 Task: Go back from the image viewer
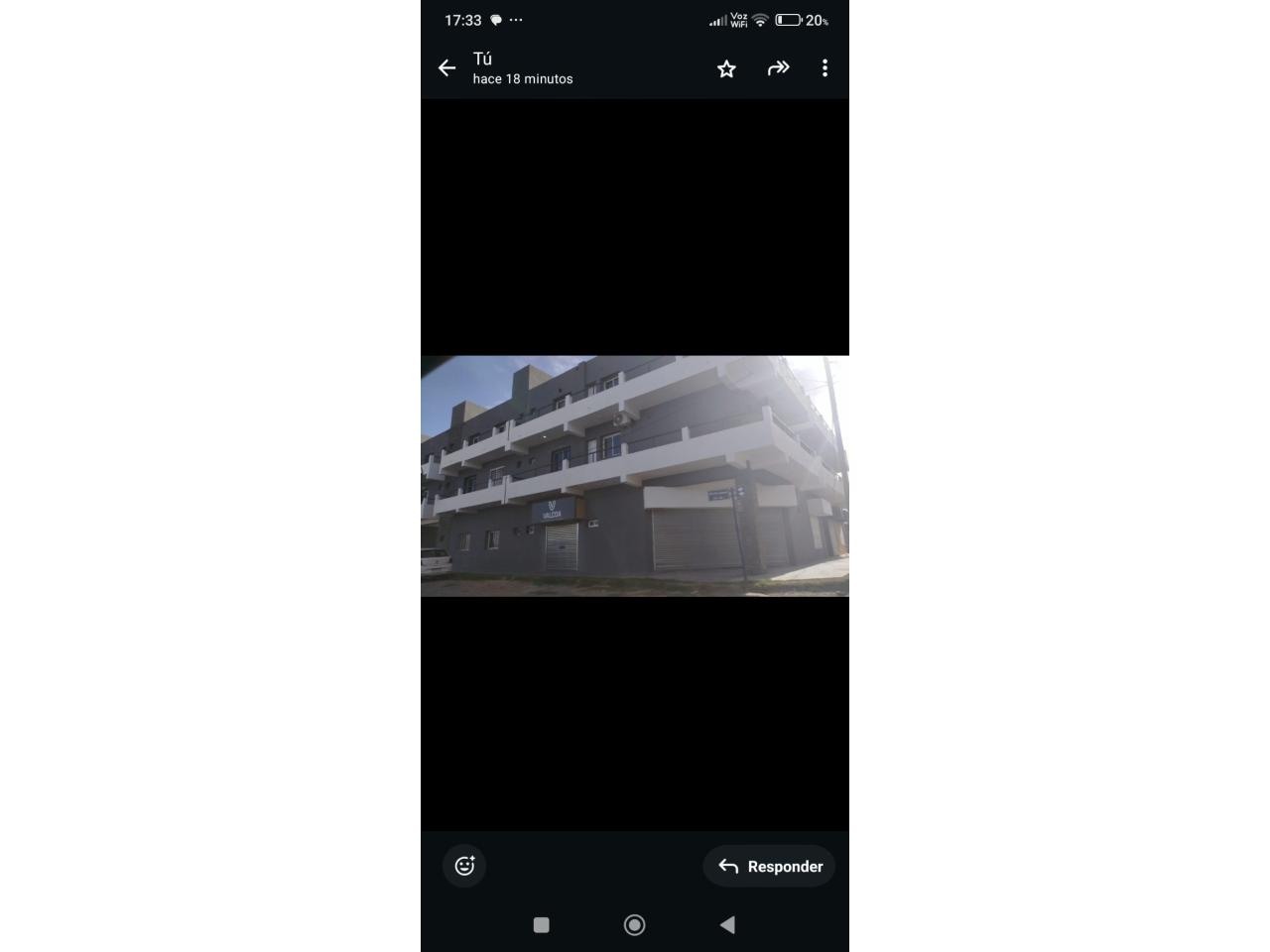pos(446,68)
